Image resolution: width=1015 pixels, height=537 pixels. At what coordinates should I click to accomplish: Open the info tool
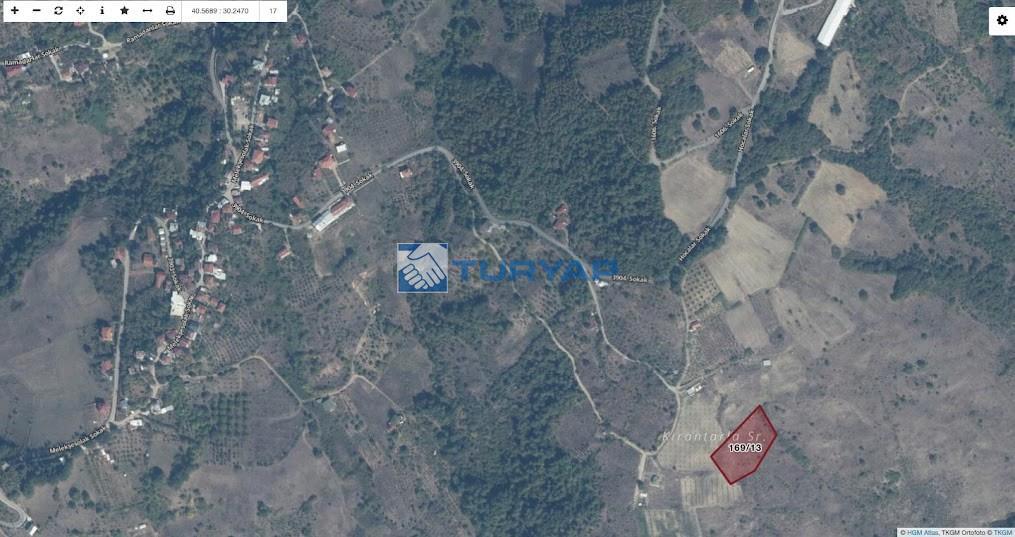(102, 11)
